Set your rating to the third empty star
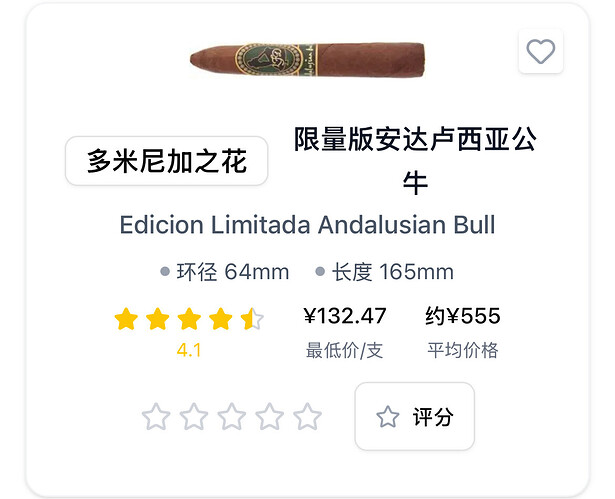This screenshot has width=615, height=499. click(x=232, y=417)
